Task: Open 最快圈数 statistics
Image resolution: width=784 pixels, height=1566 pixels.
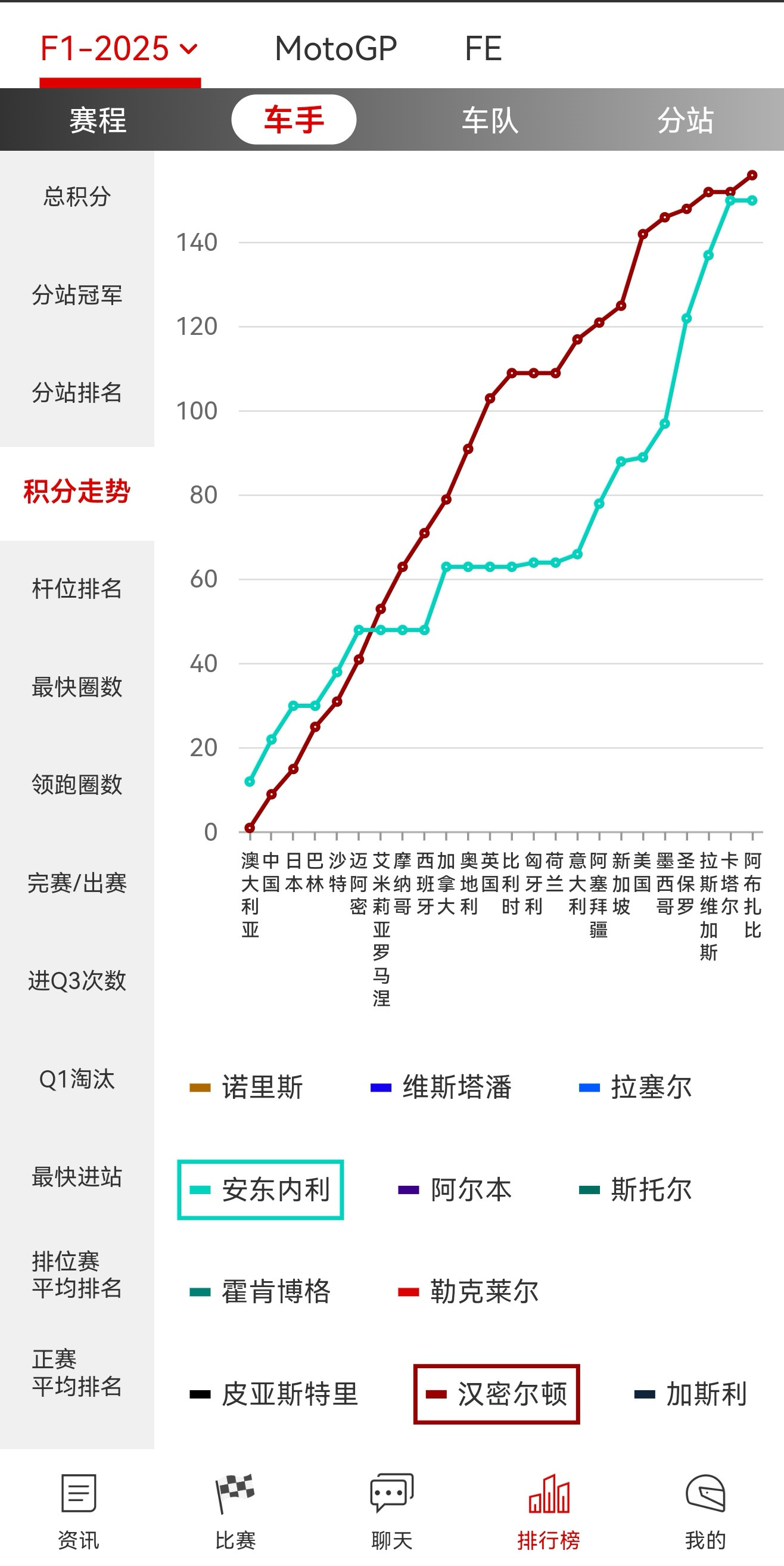Action: coord(77,687)
